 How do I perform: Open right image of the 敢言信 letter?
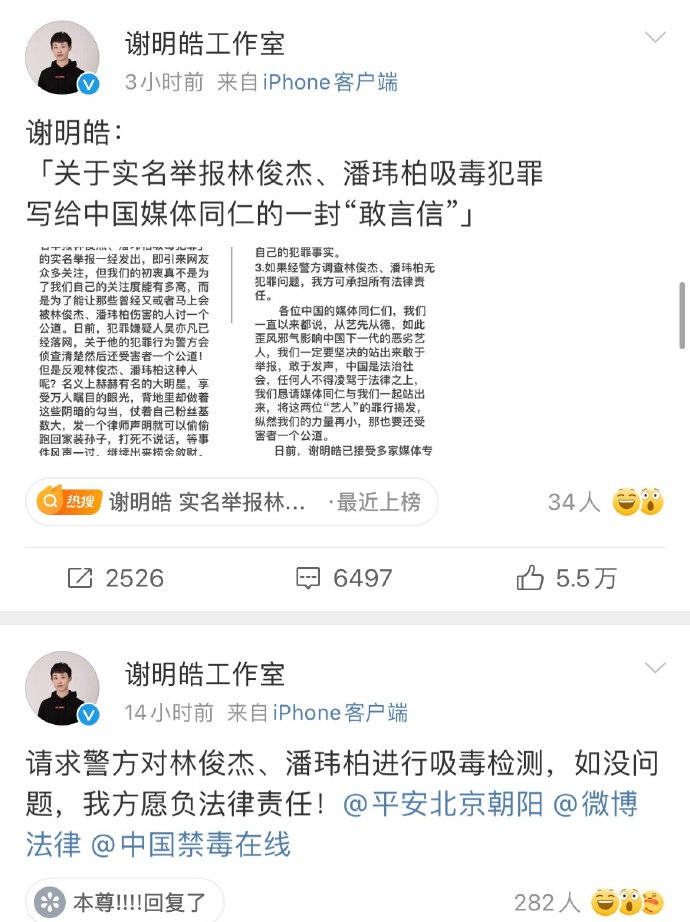[x=344, y=348]
